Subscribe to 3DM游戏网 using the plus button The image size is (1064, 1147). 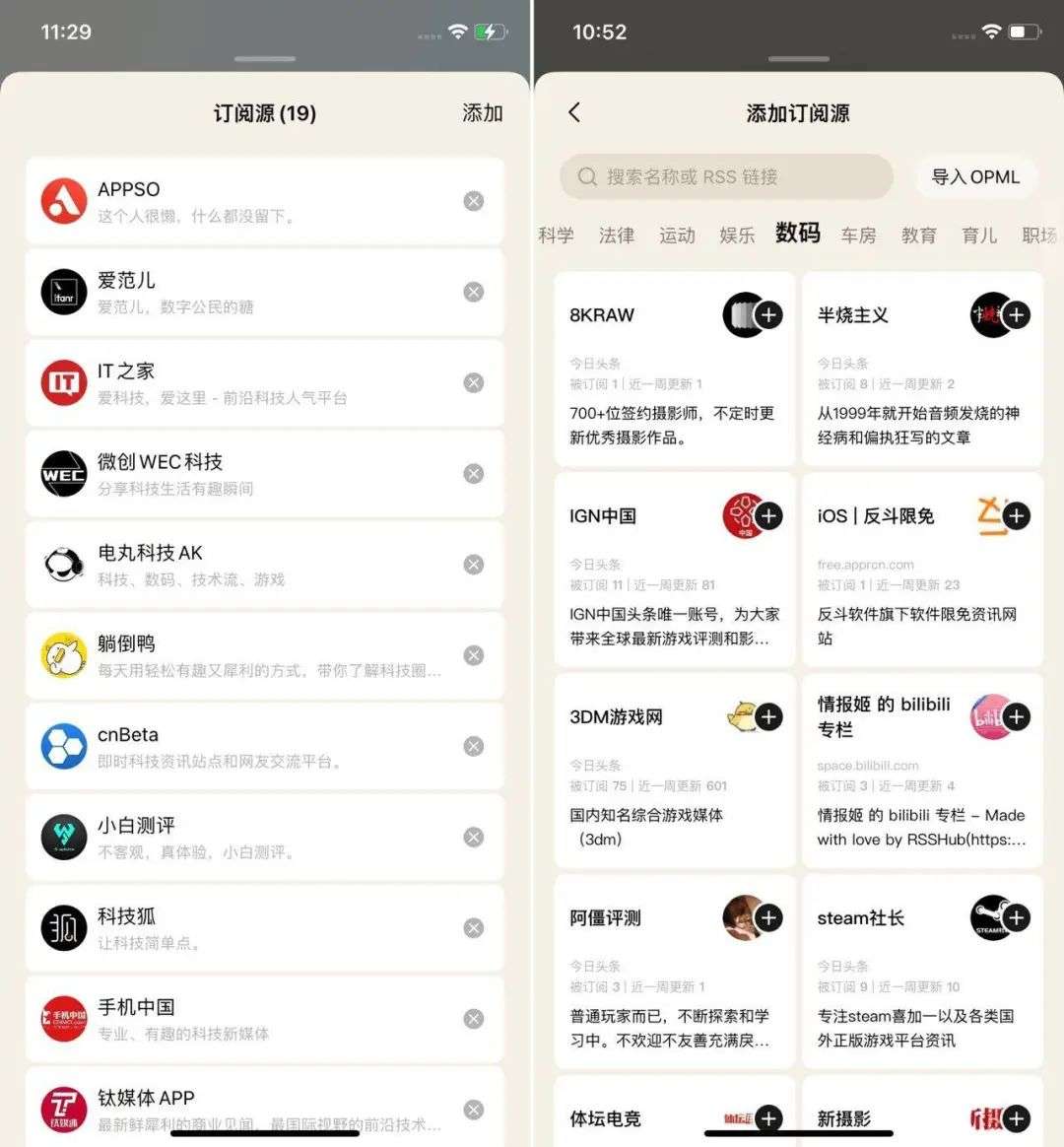768,717
